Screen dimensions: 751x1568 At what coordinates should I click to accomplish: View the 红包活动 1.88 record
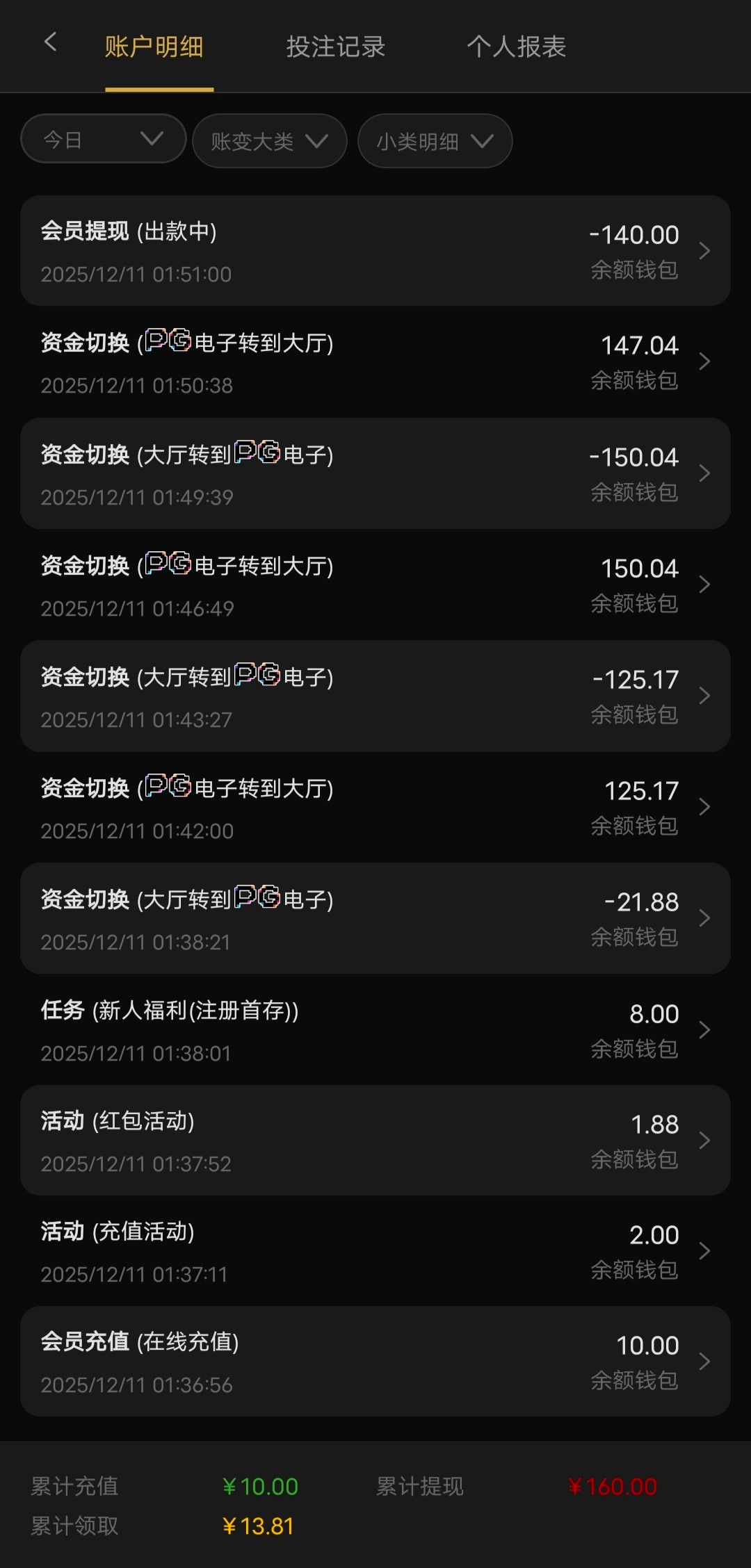[375, 1141]
